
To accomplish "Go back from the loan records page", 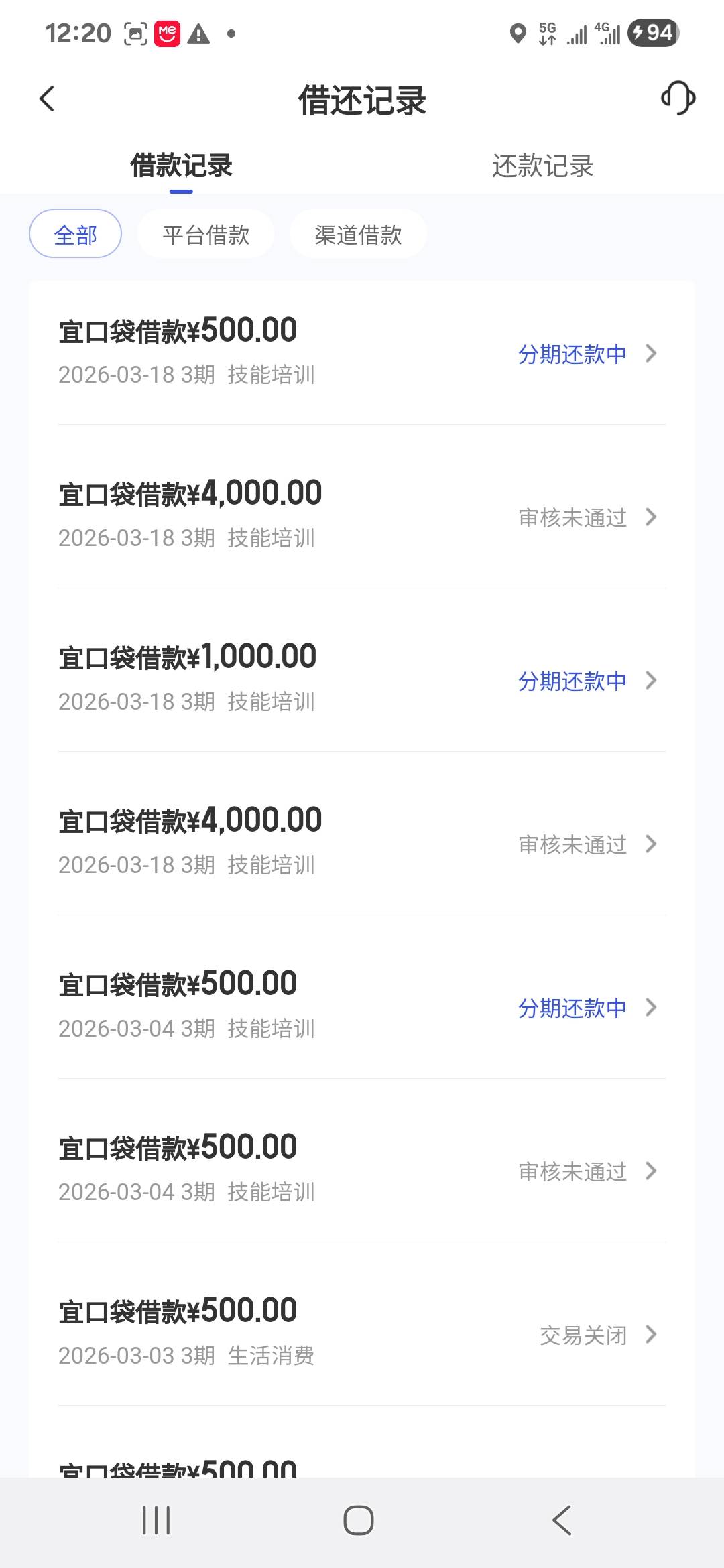I will 47,99.
